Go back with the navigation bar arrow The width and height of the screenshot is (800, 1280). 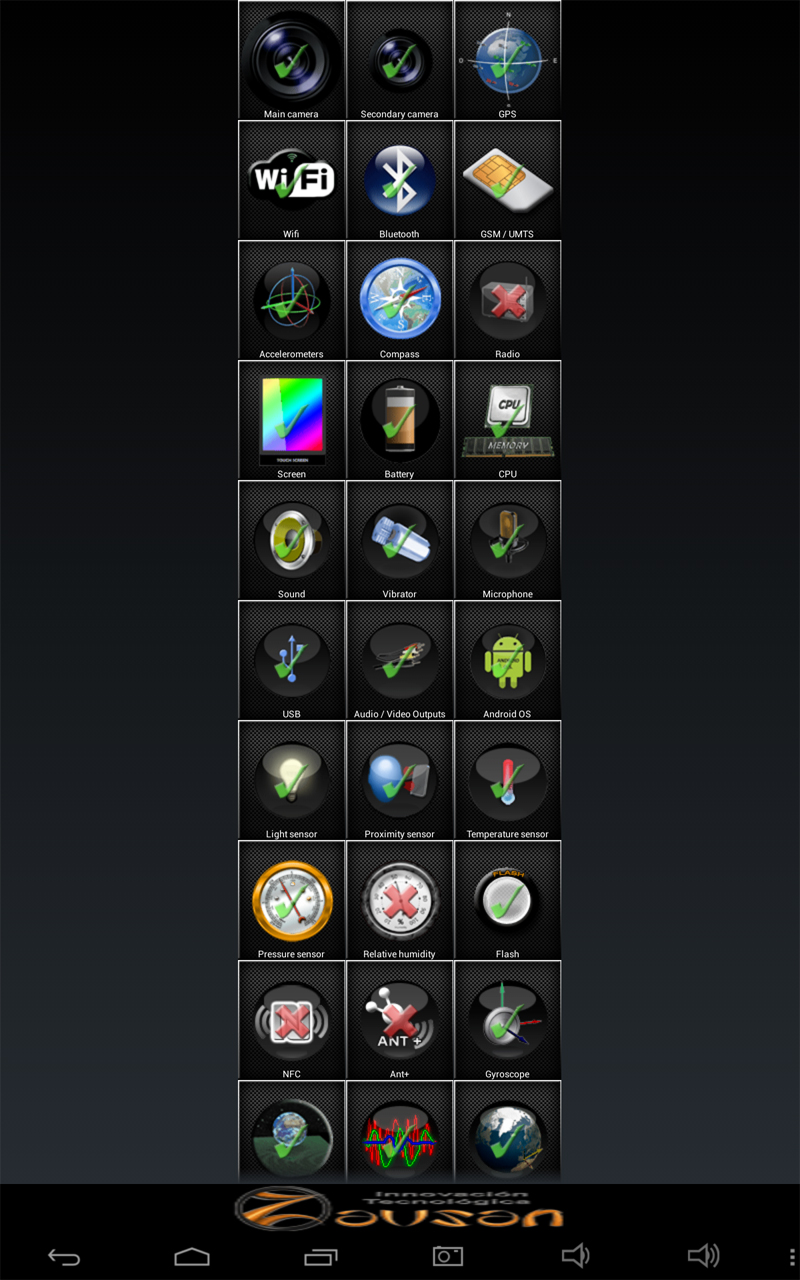pyautogui.click(x=64, y=1256)
